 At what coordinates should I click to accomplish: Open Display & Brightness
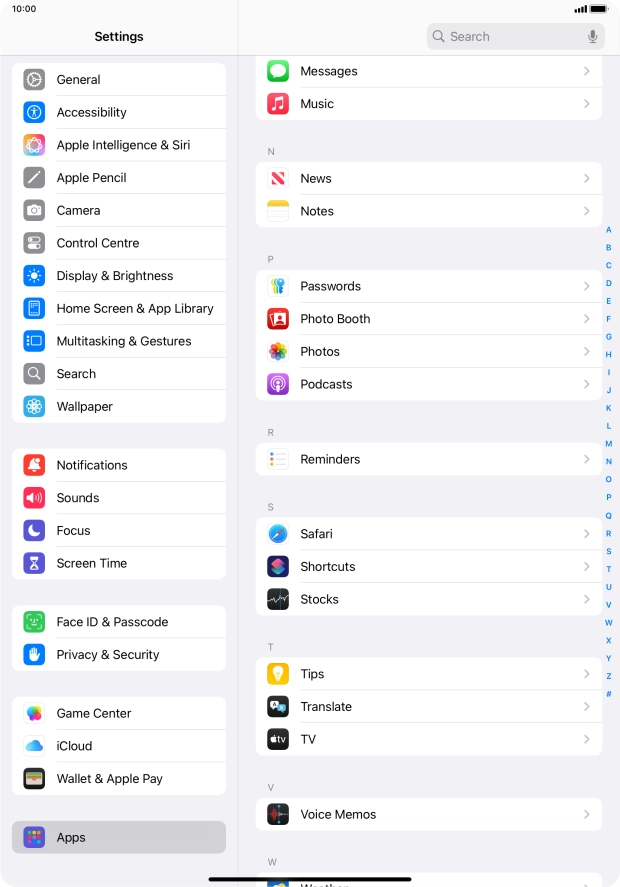pos(119,276)
